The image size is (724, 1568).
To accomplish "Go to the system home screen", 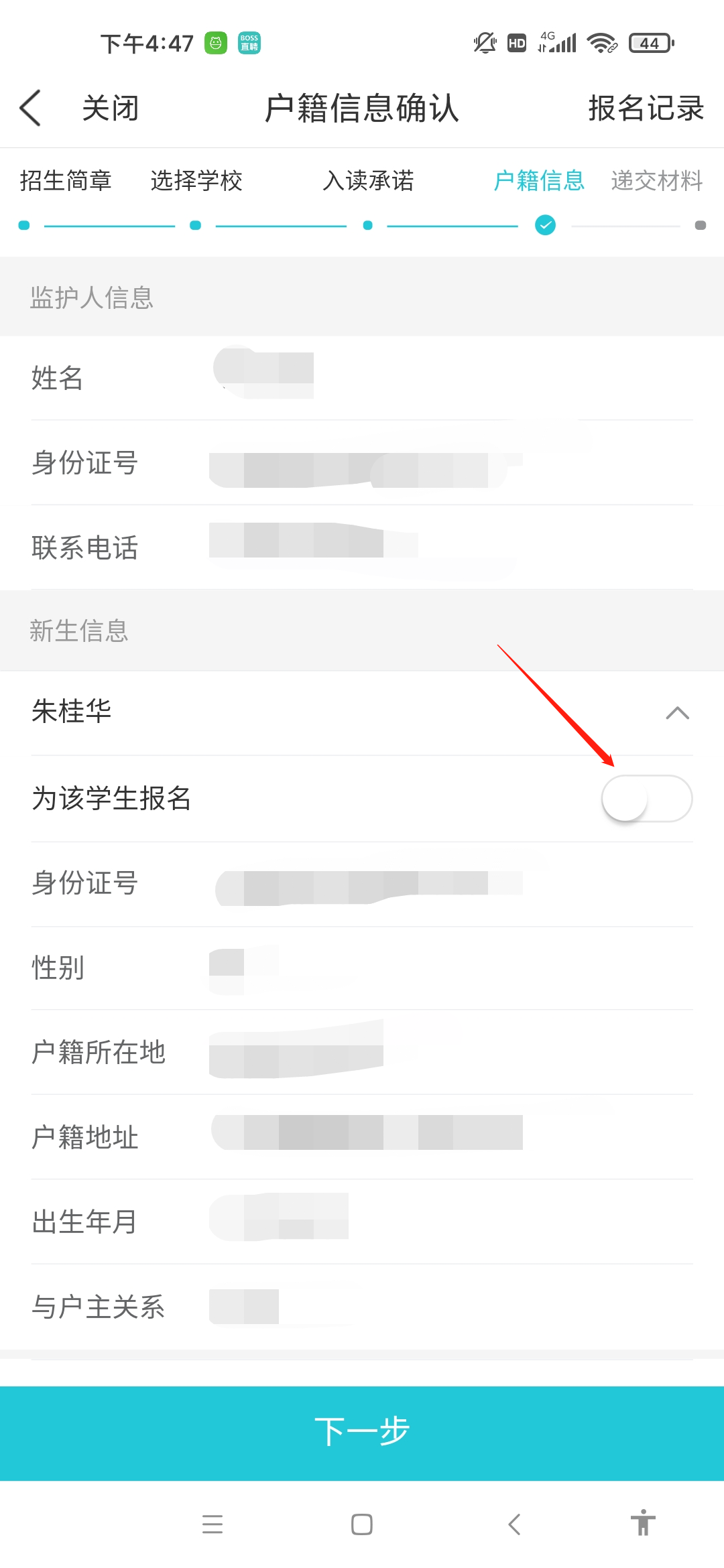I will click(x=362, y=1524).
